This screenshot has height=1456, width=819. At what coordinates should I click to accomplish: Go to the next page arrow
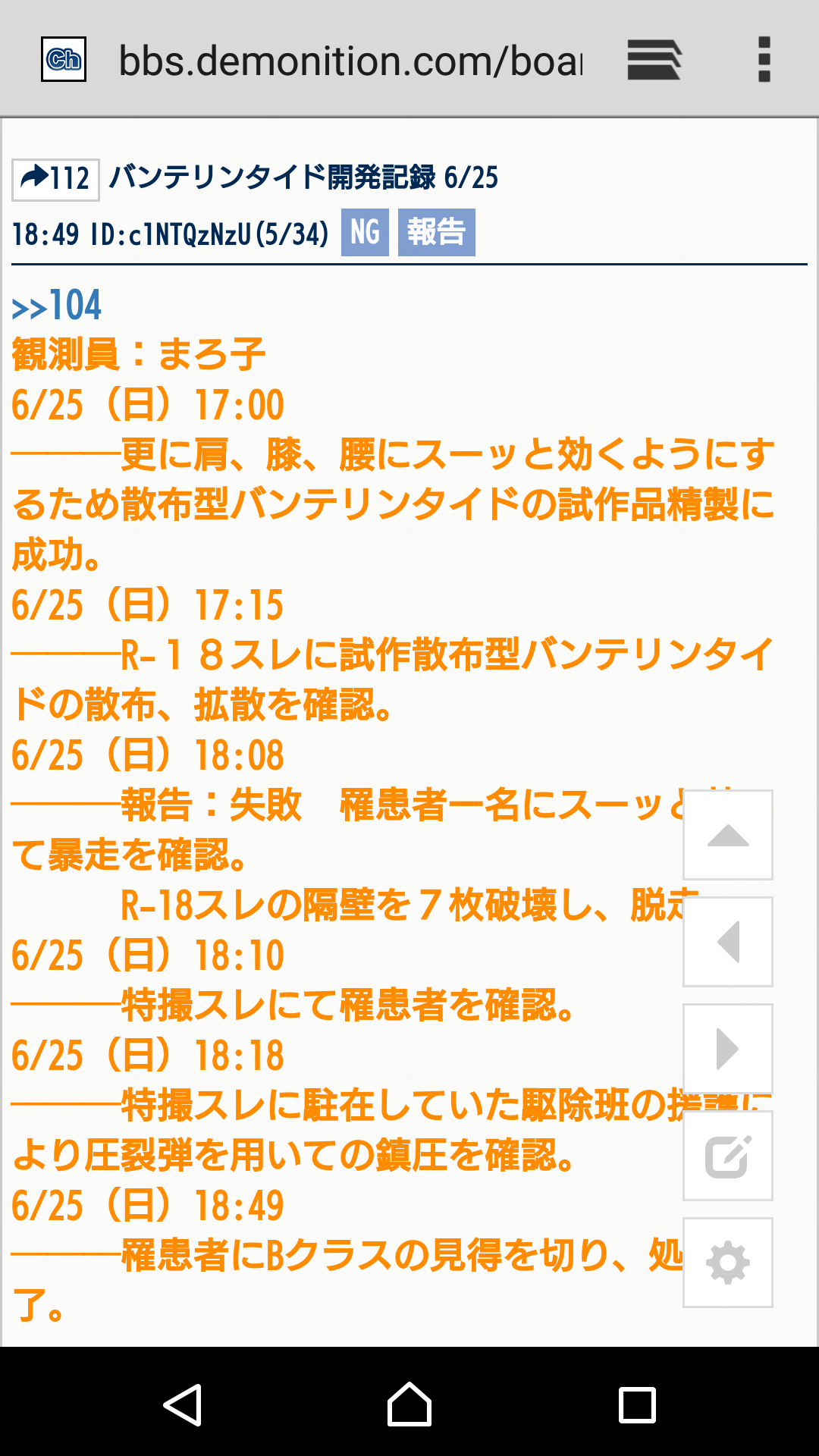728,1049
